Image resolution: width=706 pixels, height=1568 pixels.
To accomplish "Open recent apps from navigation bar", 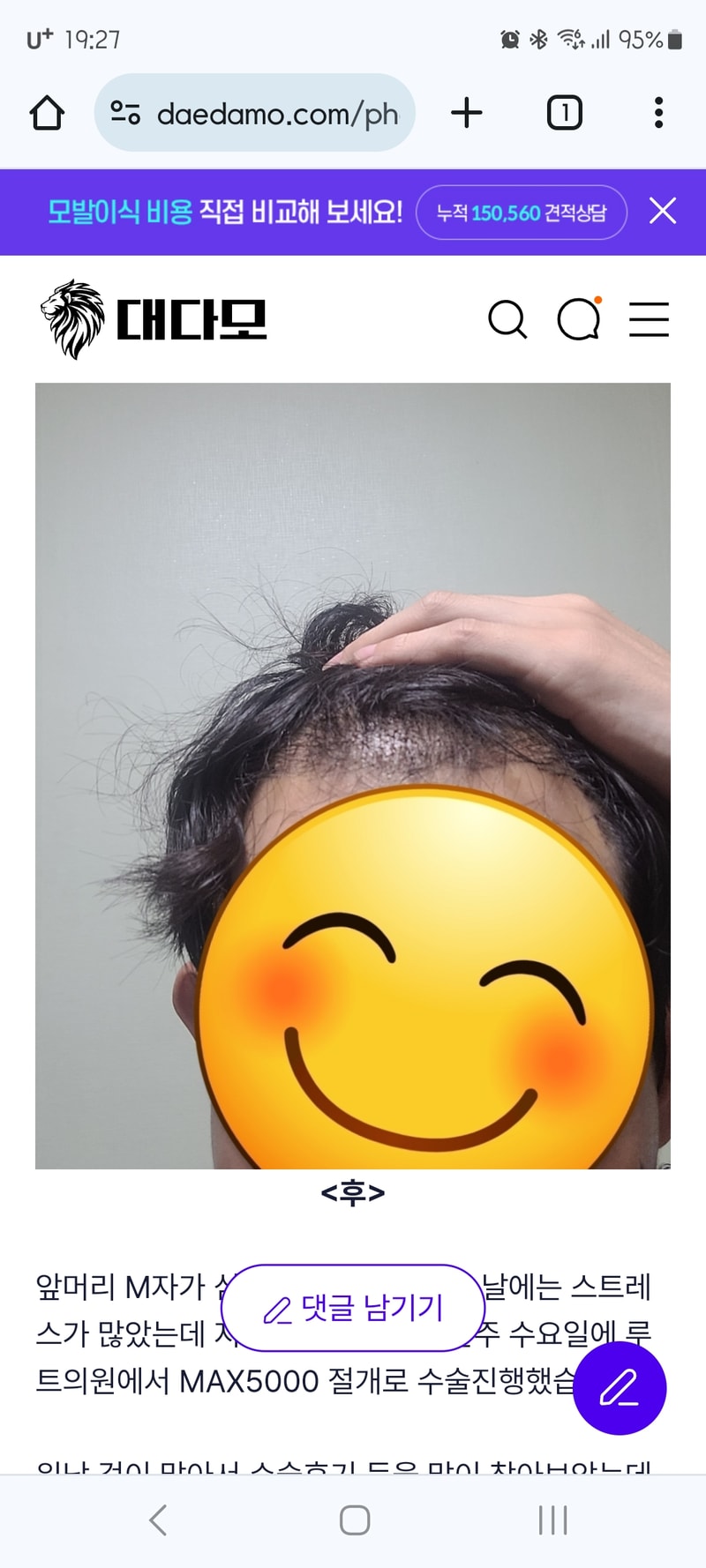I will click(552, 1519).
